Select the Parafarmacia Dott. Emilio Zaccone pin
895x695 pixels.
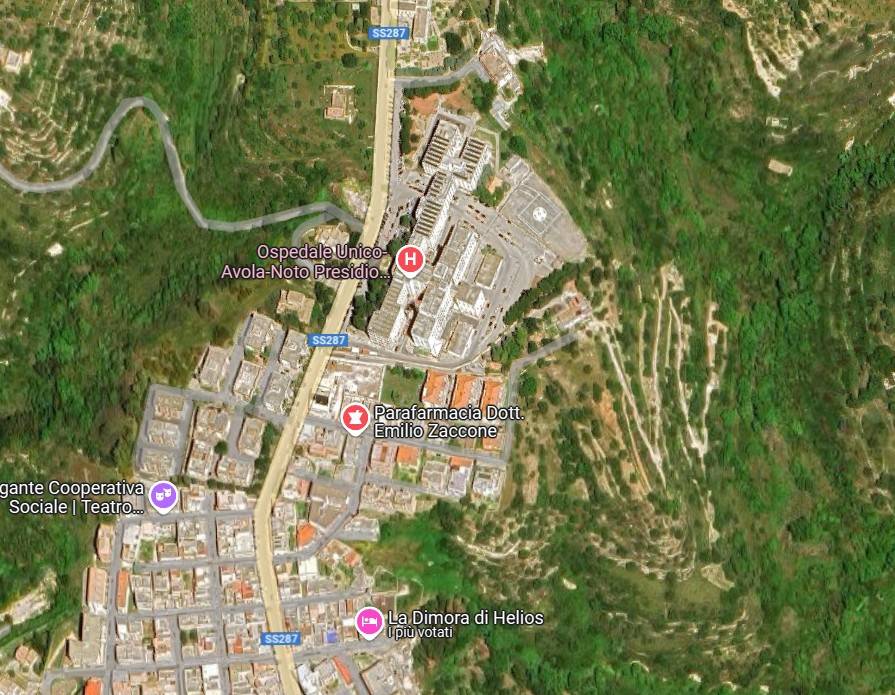354,419
